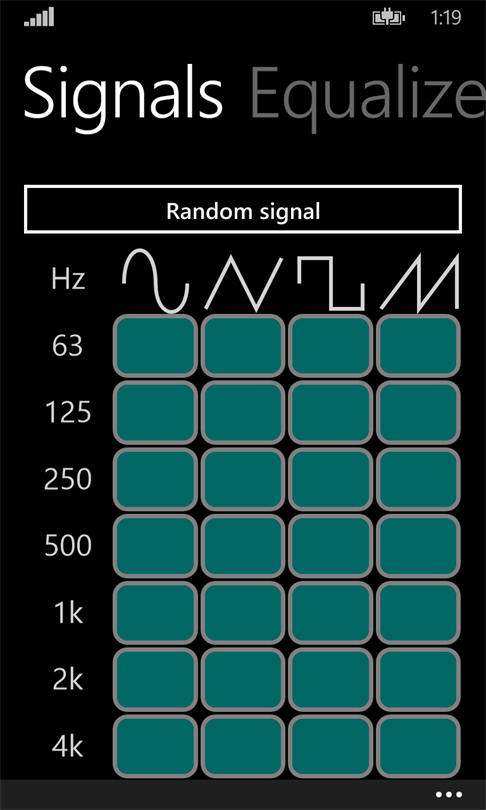Select the 1k triangle wave pad
486x810 pixels.
click(243, 613)
